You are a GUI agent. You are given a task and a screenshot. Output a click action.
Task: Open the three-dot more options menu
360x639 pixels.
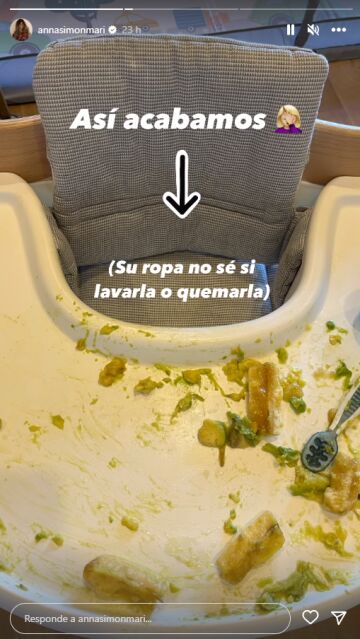tap(338, 30)
